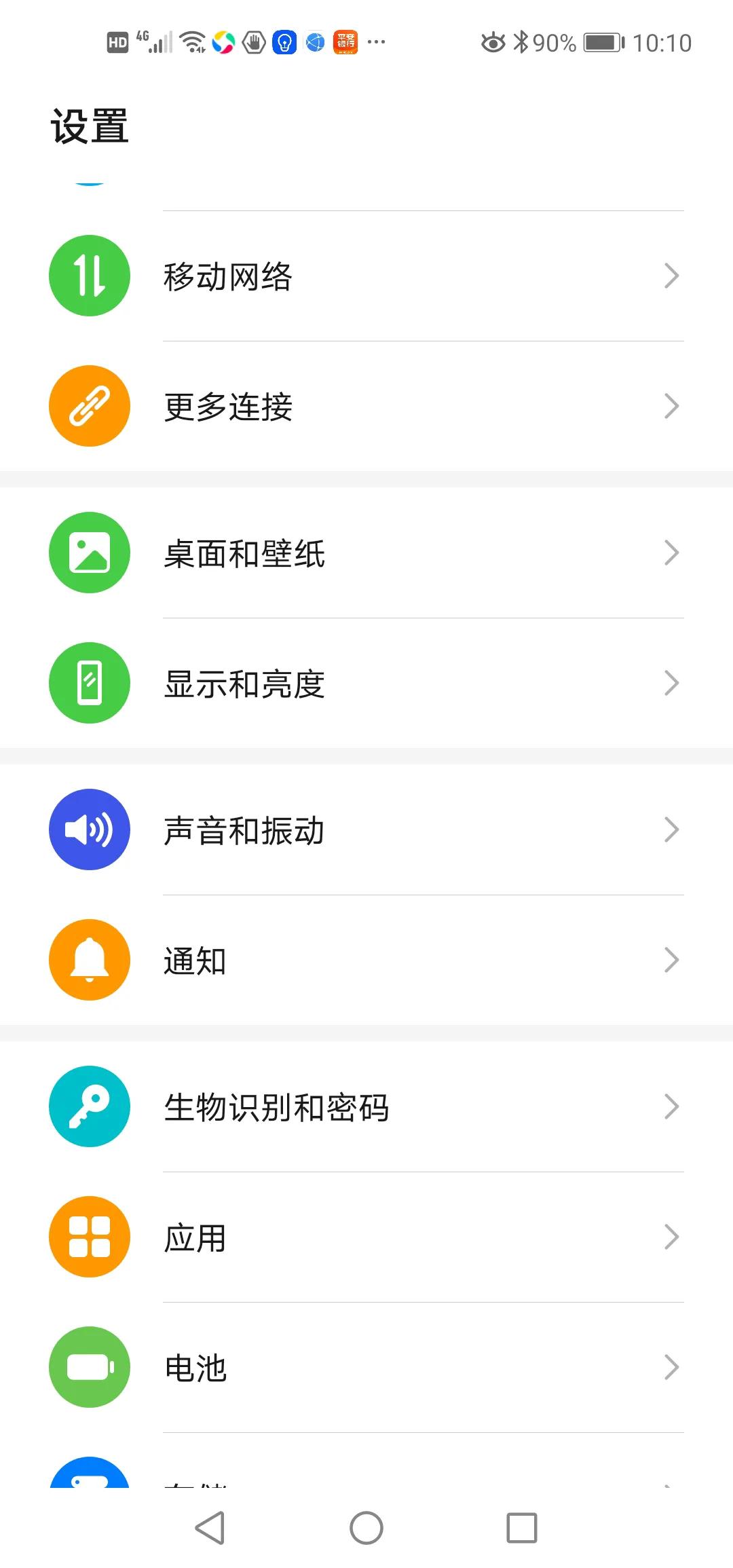This screenshot has width=733, height=1568.
Task: Tap the battery level indicator
Action: click(x=603, y=42)
